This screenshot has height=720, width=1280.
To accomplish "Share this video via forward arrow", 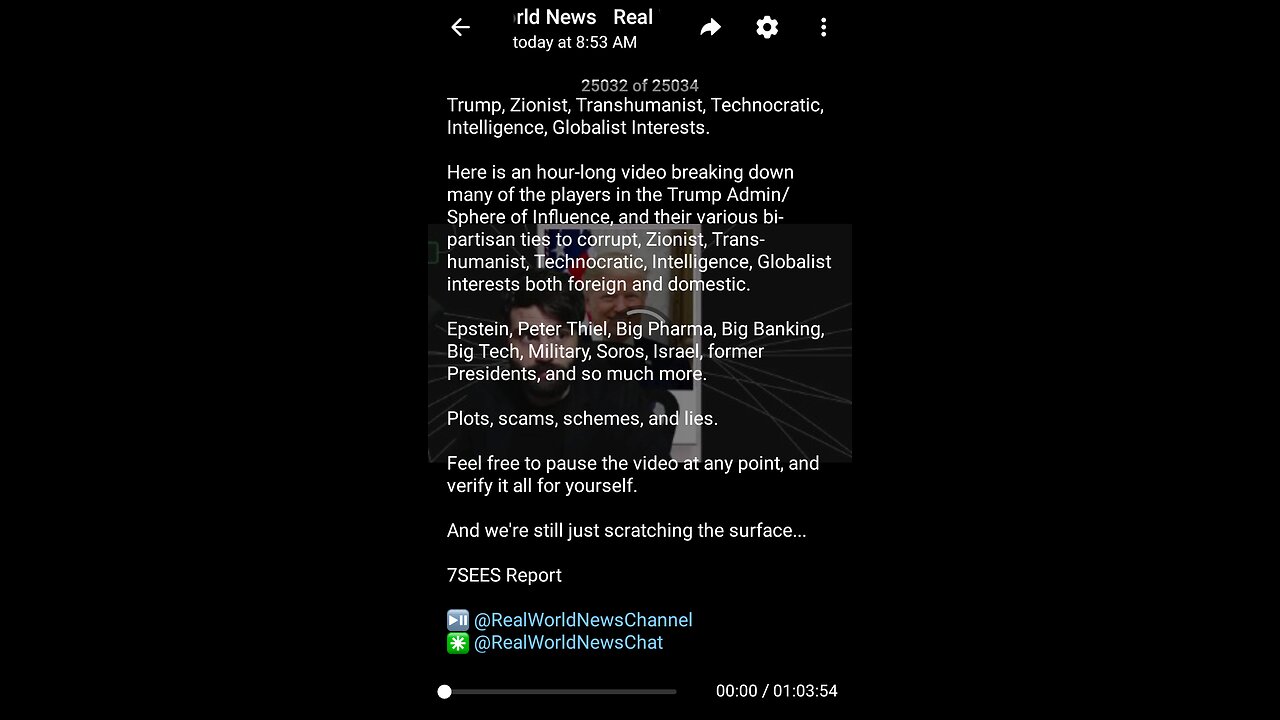I will (710, 28).
